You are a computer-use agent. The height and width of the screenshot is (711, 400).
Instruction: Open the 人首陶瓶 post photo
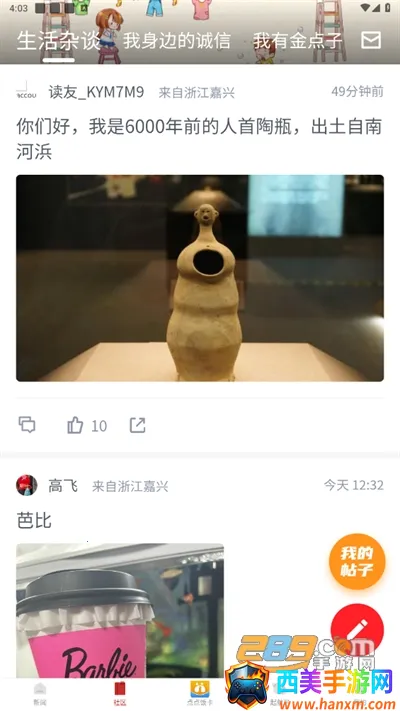pos(200,278)
